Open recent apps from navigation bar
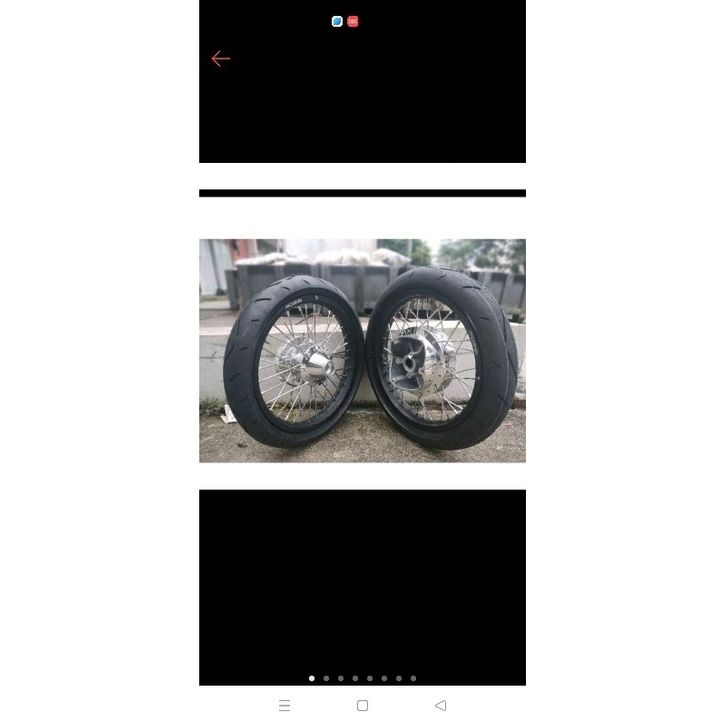The width and height of the screenshot is (726, 726). pyautogui.click(x=285, y=705)
